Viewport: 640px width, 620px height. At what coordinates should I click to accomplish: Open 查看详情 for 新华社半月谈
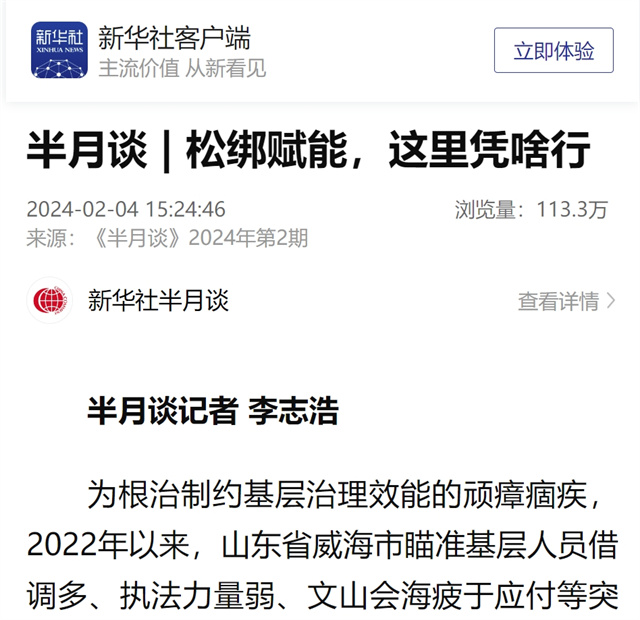tap(566, 301)
